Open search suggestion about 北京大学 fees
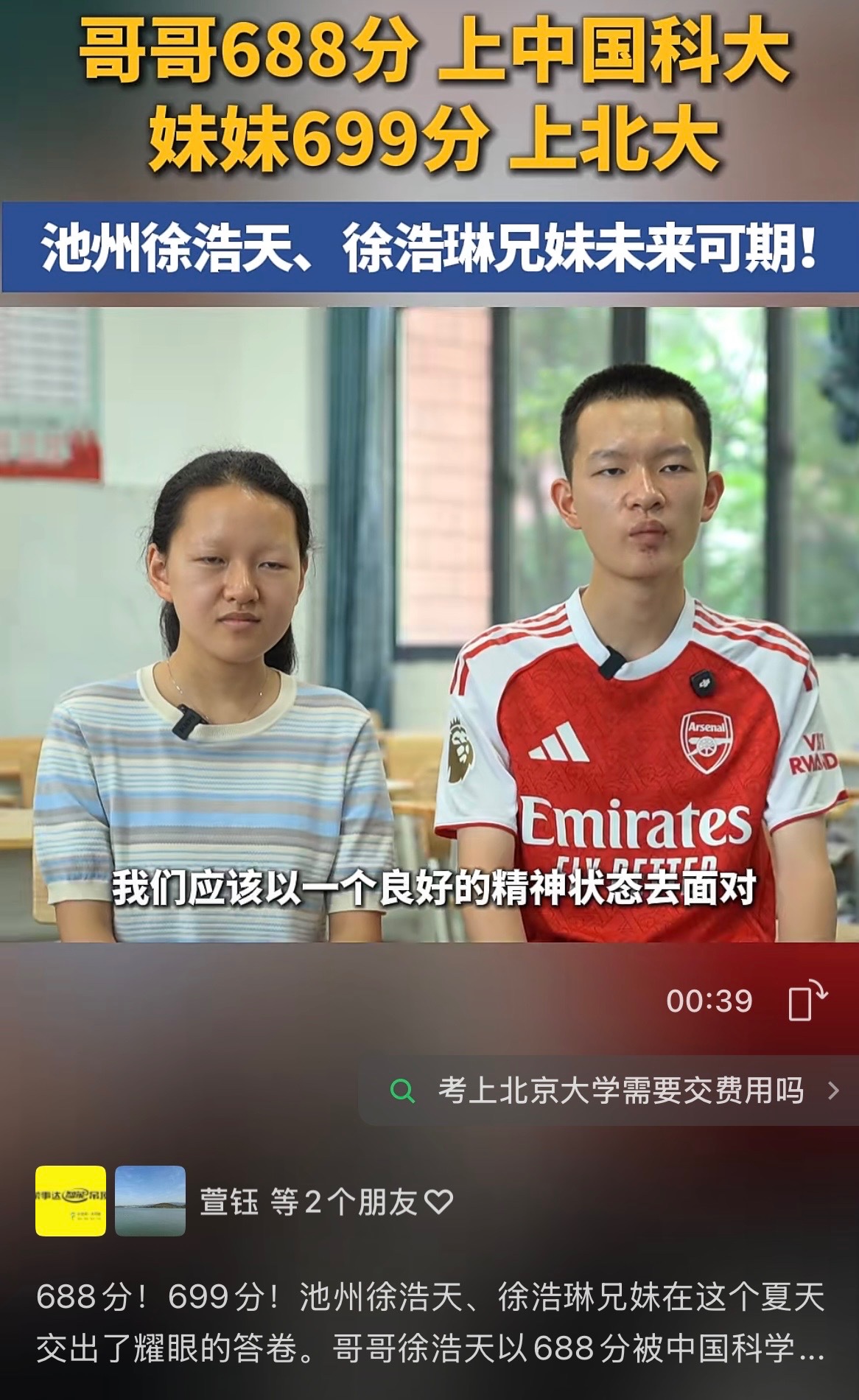 610,1091
